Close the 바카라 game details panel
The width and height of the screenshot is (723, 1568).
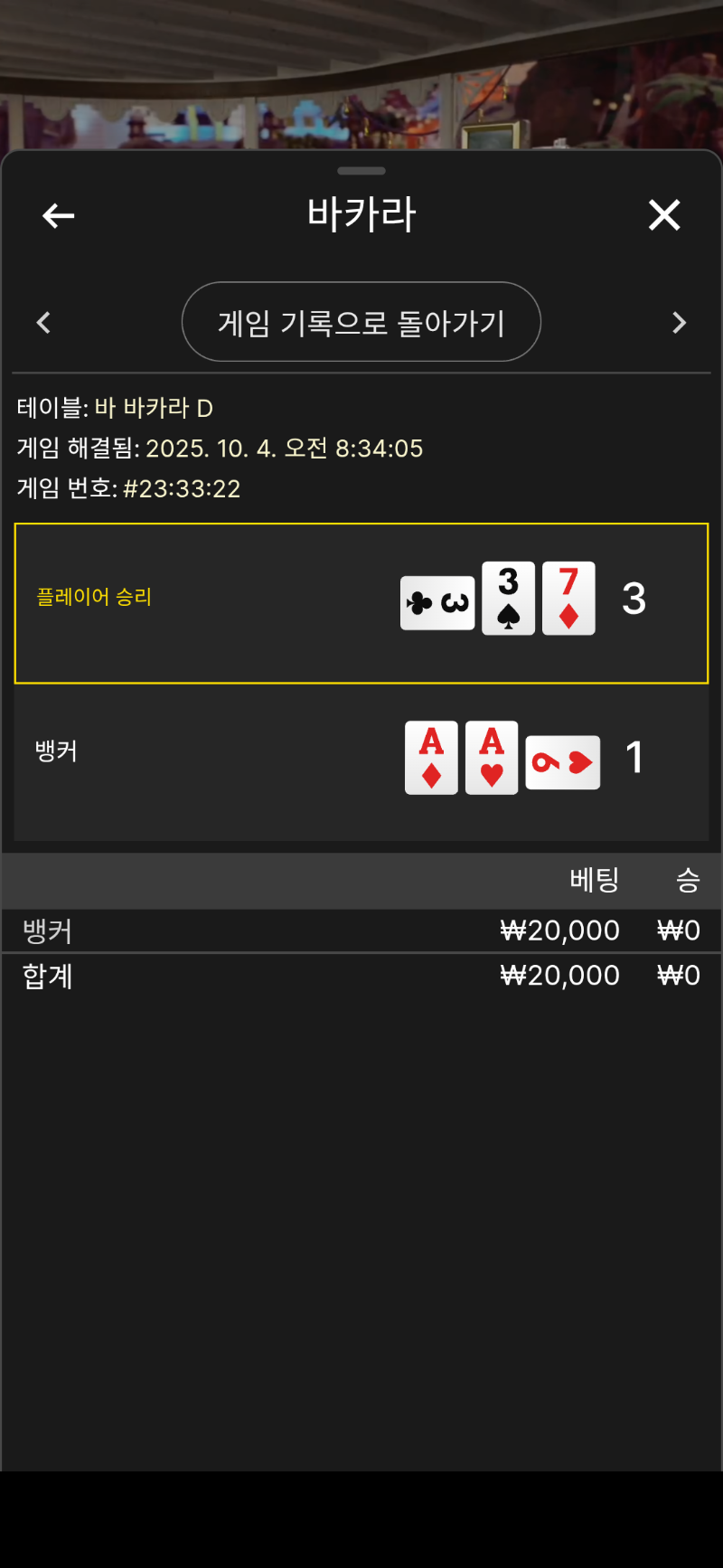[664, 215]
